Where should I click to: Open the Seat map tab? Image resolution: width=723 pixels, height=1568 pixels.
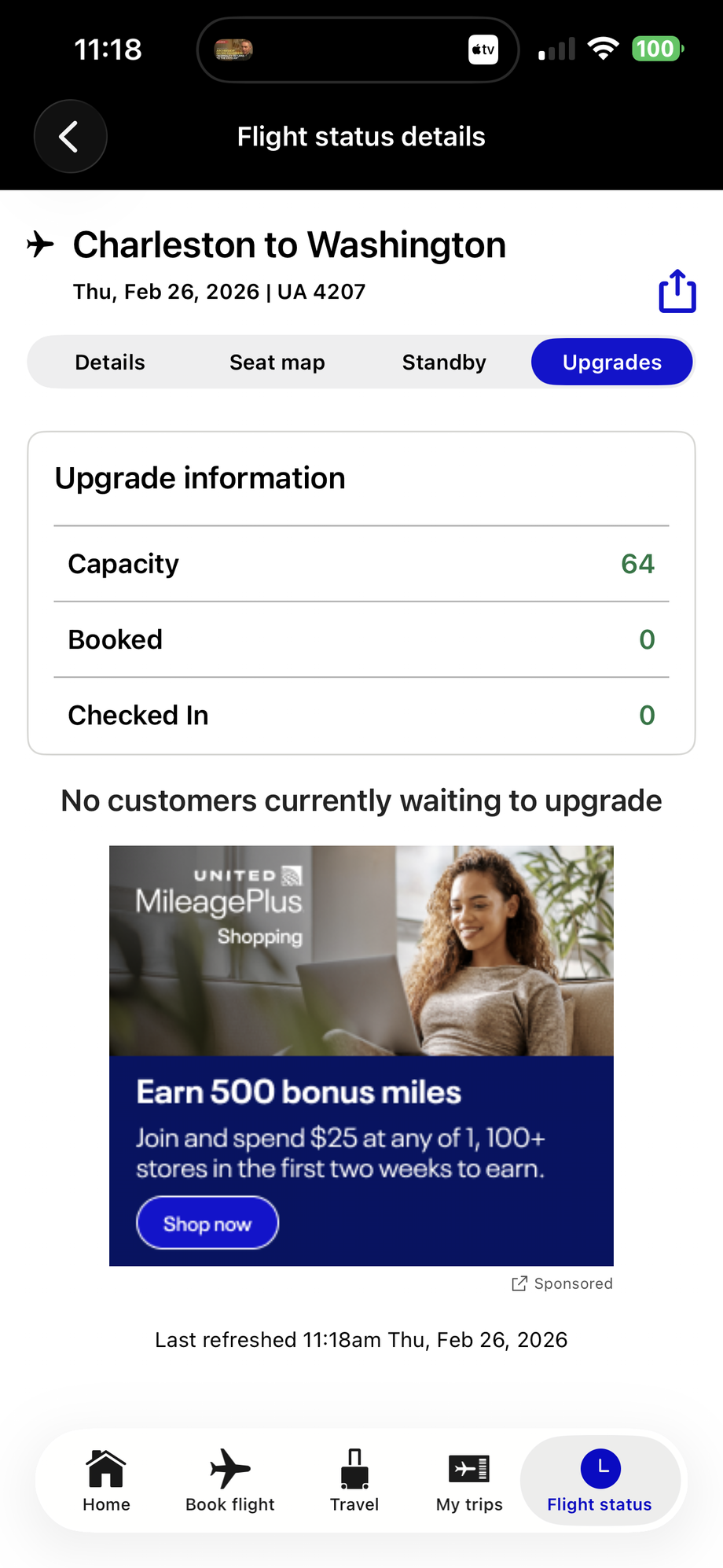pyautogui.click(x=277, y=363)
